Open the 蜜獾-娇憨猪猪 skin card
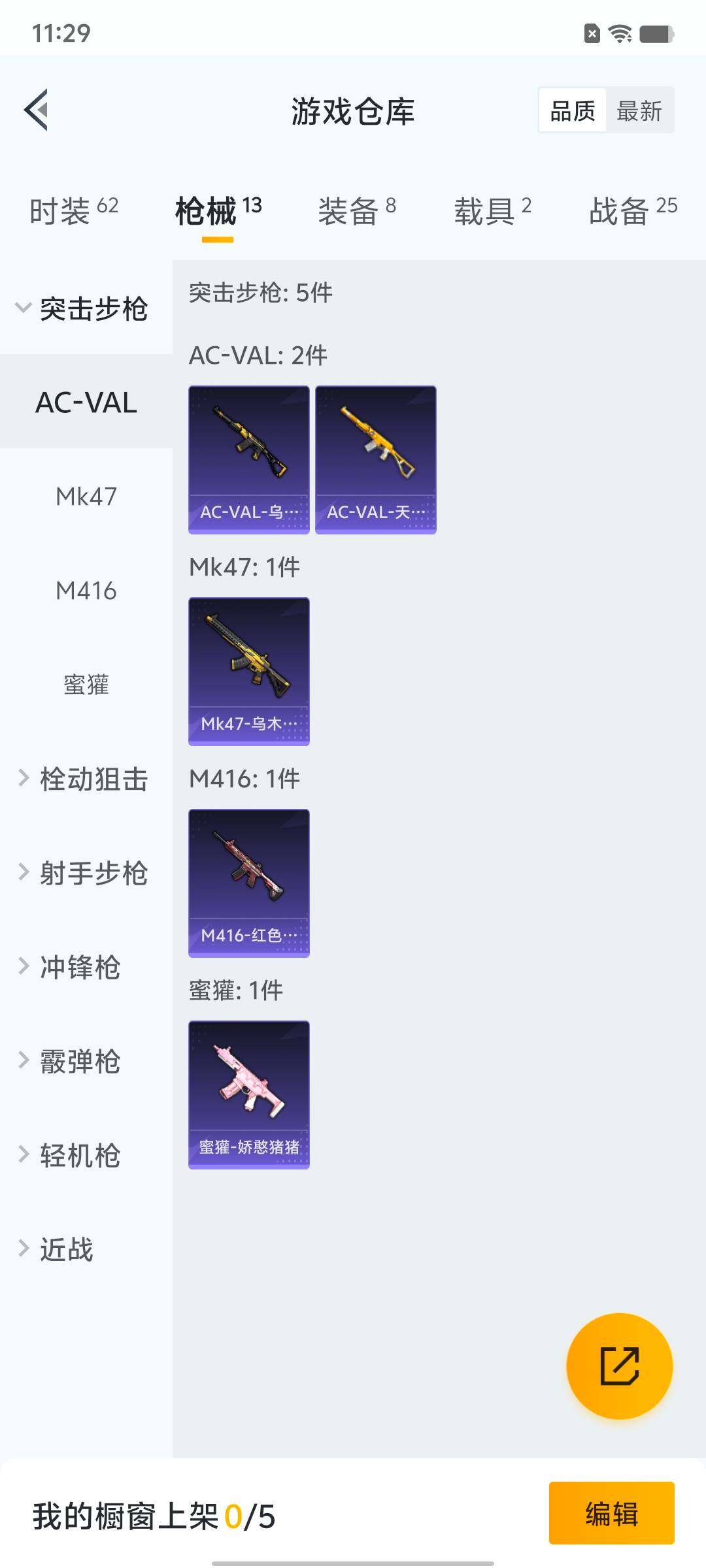The image size is (706, 1568). coord(248,1095)
